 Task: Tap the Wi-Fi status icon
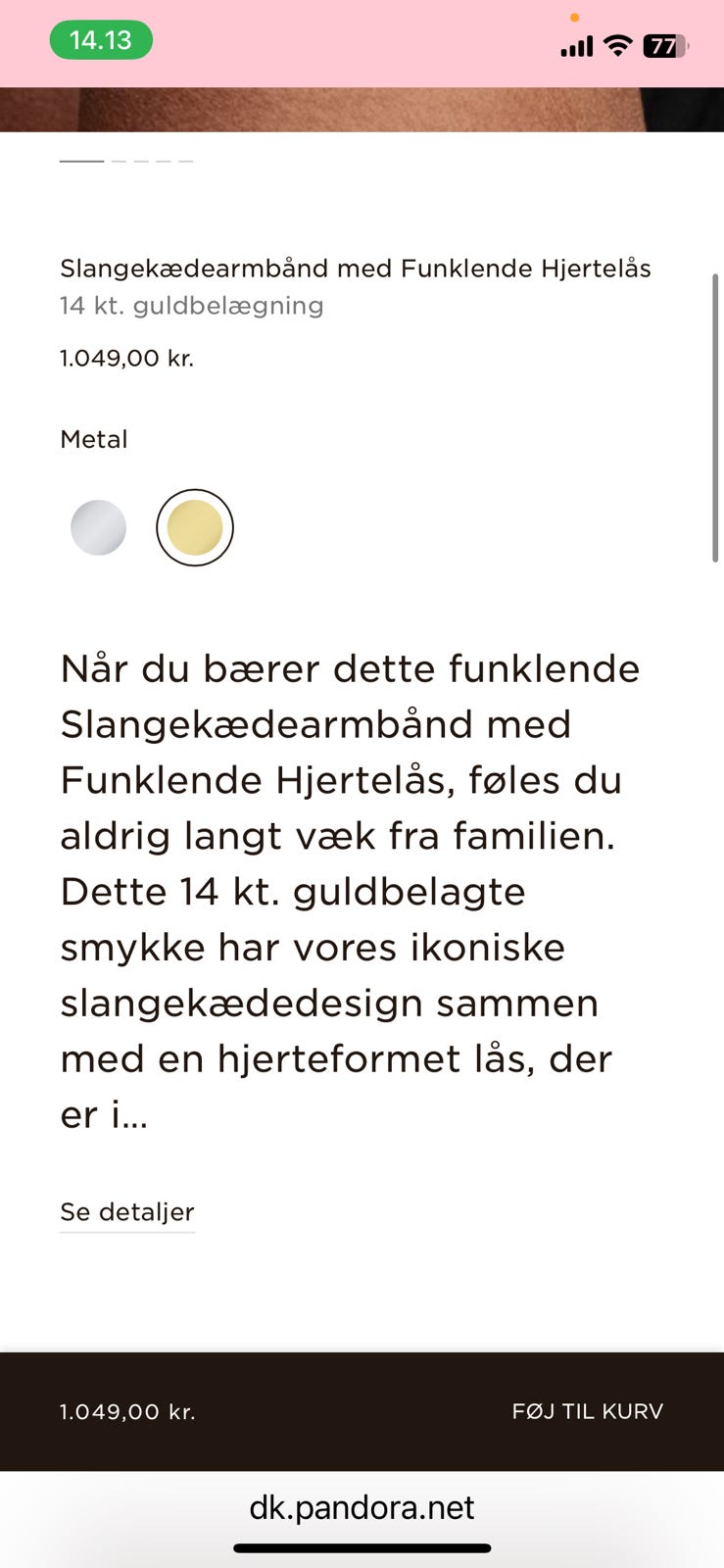617,45
